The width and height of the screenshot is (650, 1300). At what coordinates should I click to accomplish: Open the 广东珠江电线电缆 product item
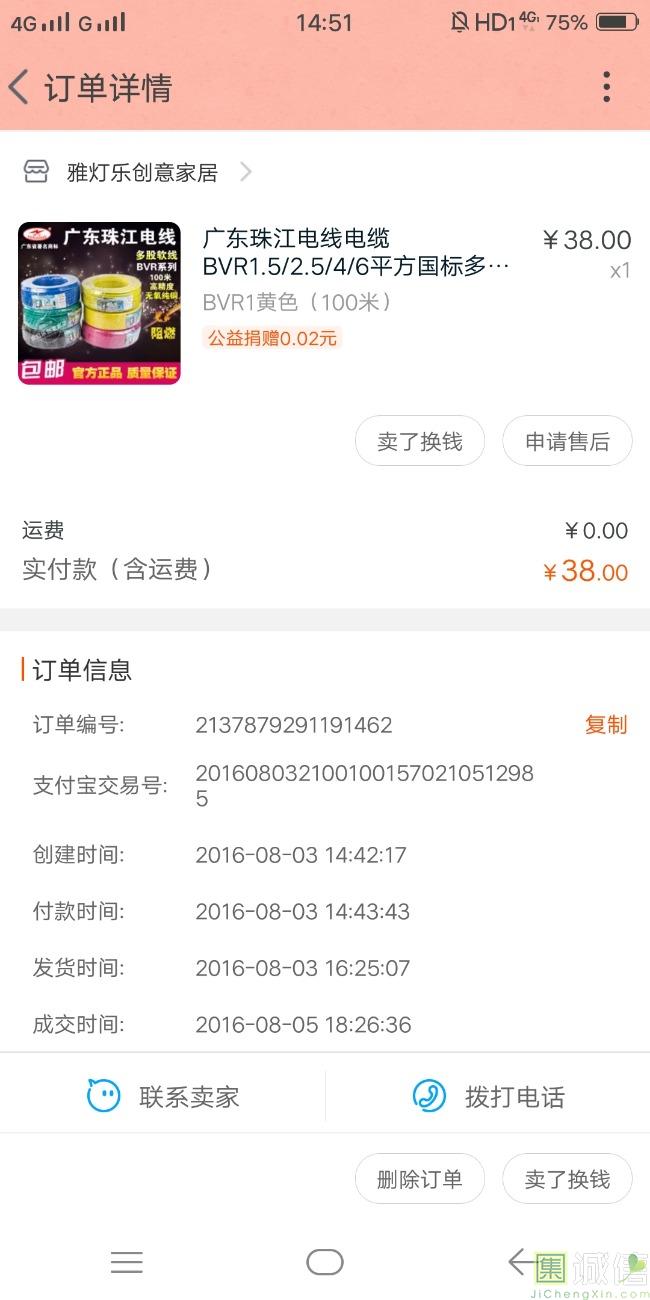(x=325, y=303)
